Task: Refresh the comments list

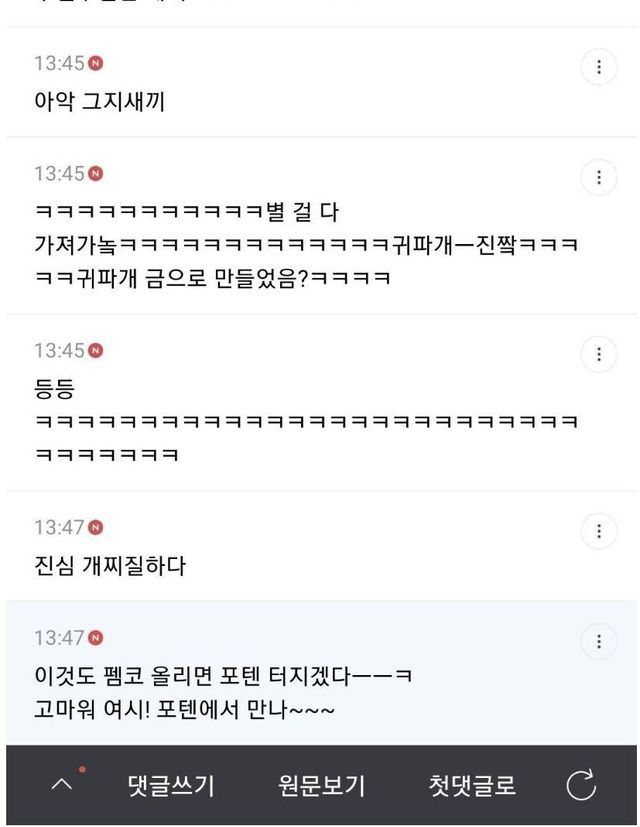Action: point(581,786)
